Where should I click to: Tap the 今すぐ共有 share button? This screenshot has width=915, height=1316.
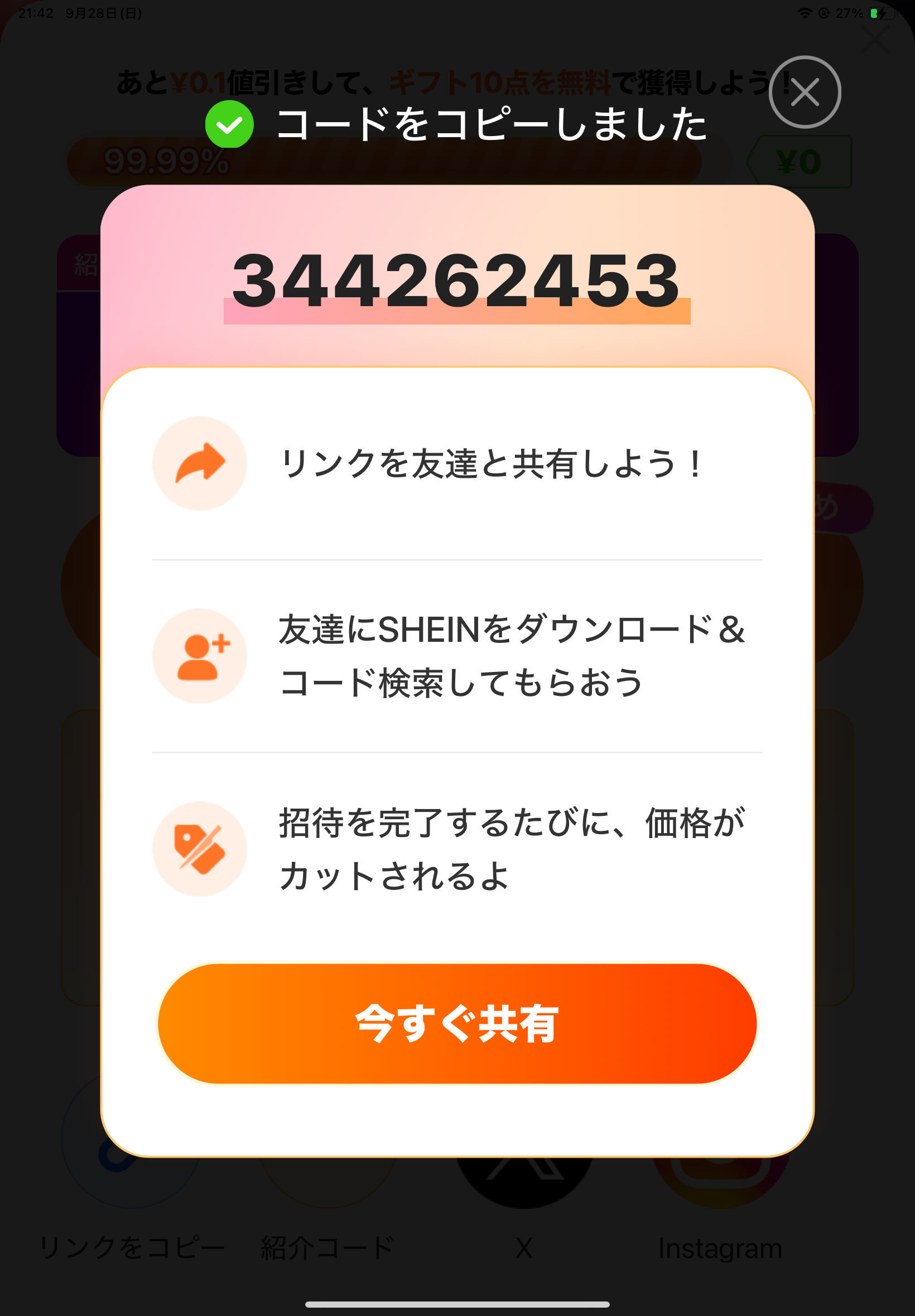457,1023
